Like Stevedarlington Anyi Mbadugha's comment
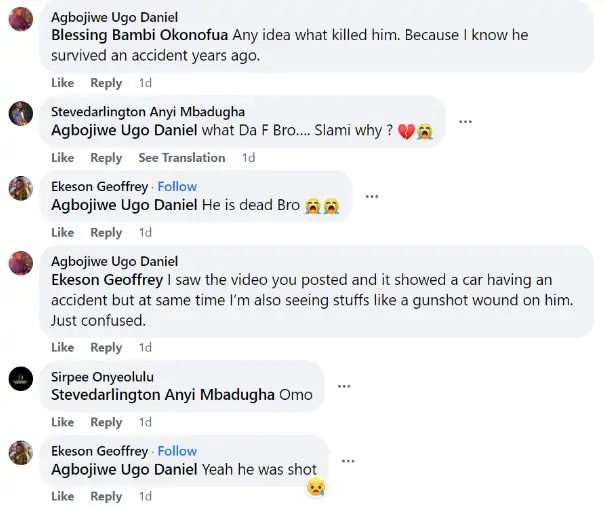605x507 pixels. coord(62,158)
